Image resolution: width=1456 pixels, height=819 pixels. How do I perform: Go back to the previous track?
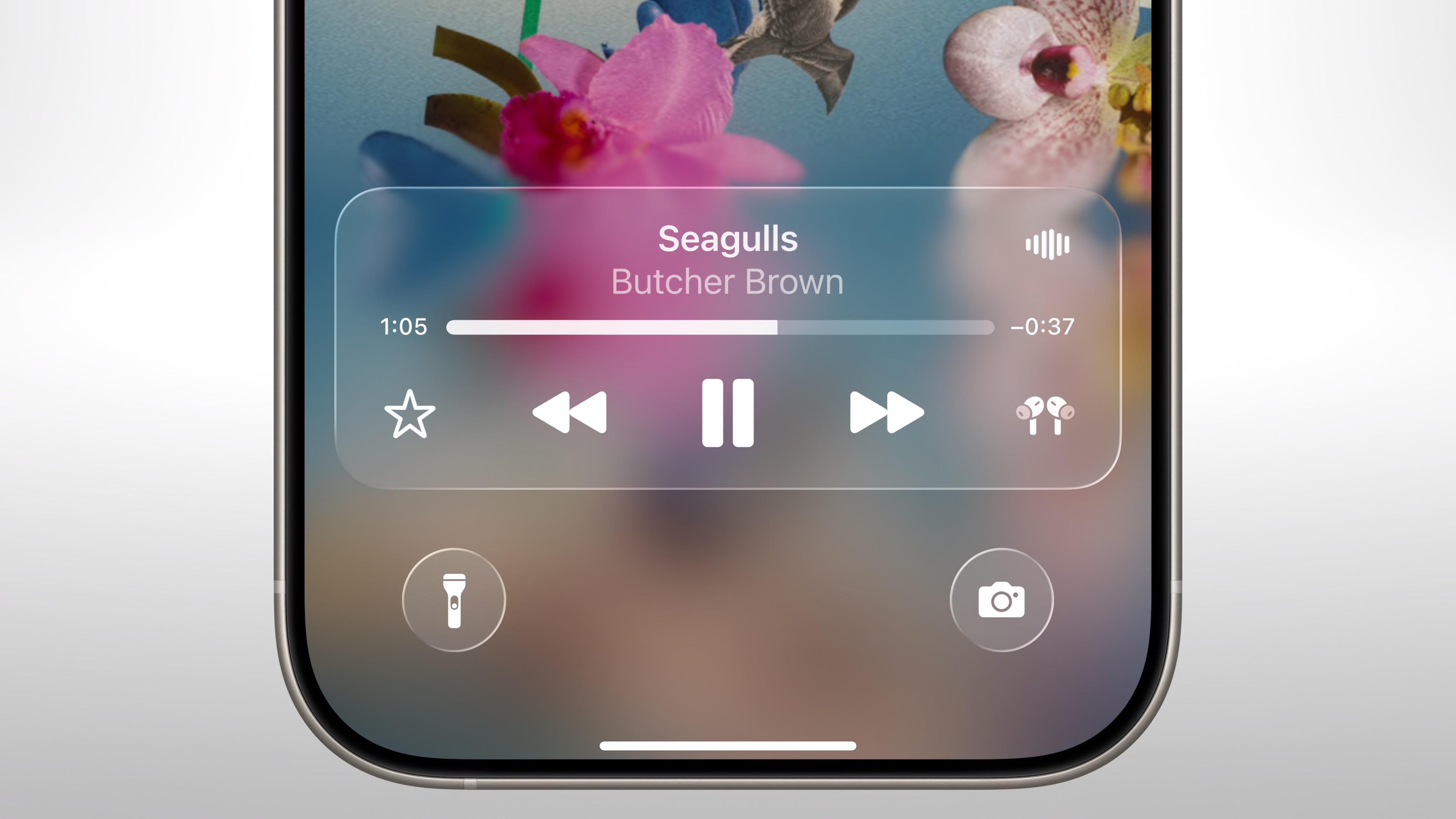tap(570, 413)
